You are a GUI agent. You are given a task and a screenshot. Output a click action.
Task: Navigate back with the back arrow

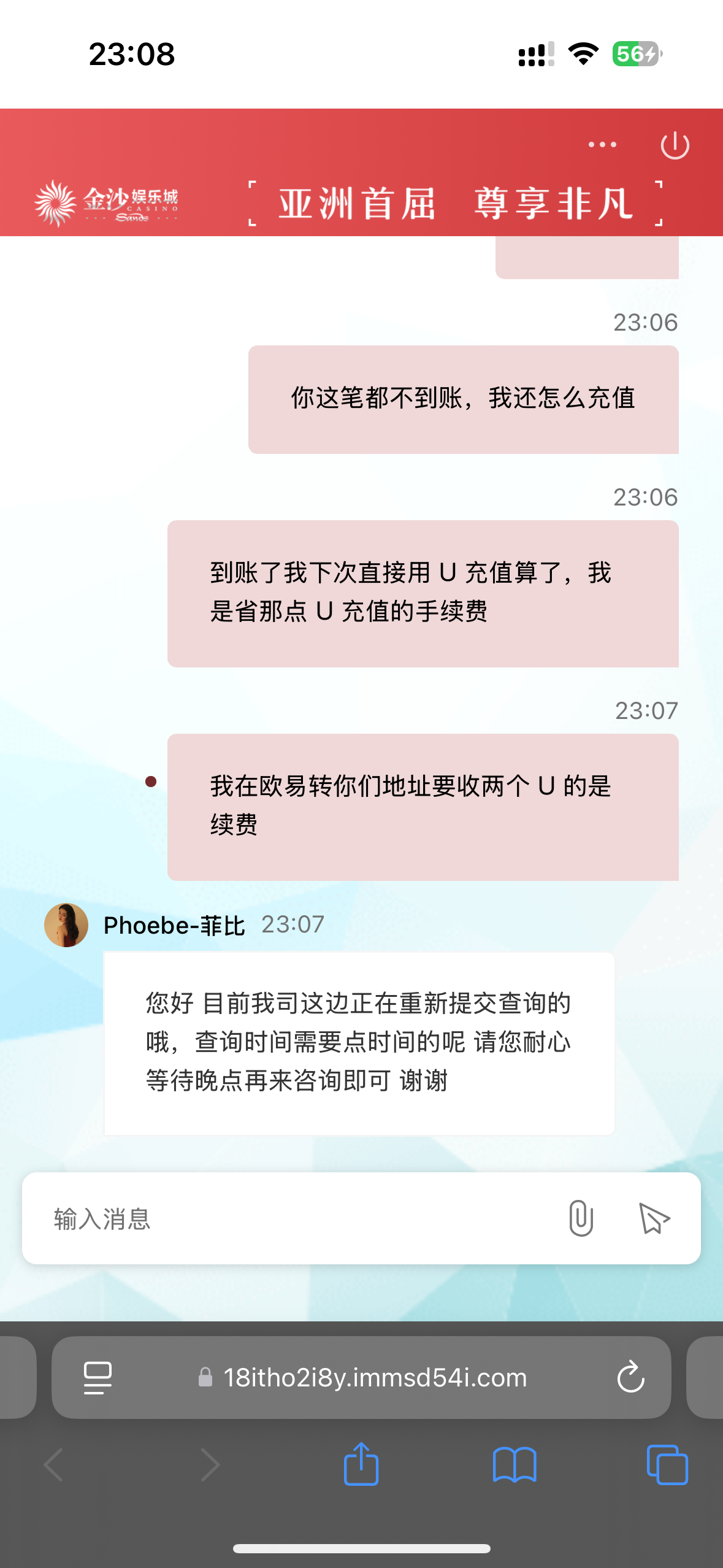(x=55, y=1465)
